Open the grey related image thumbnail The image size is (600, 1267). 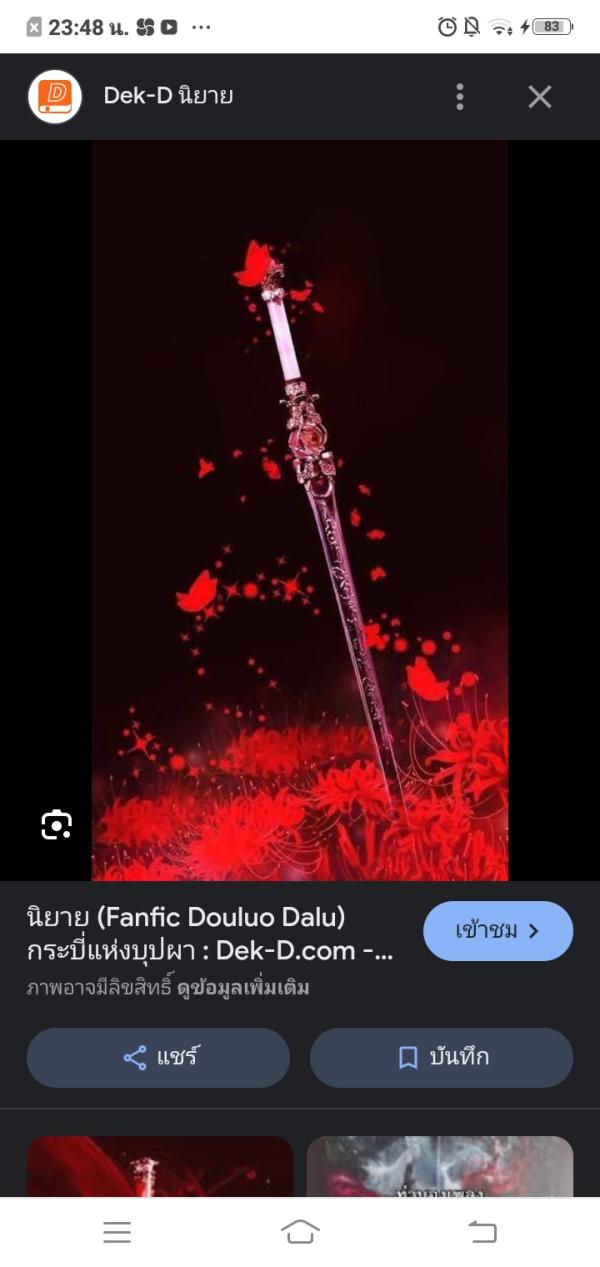(440, 1166)
